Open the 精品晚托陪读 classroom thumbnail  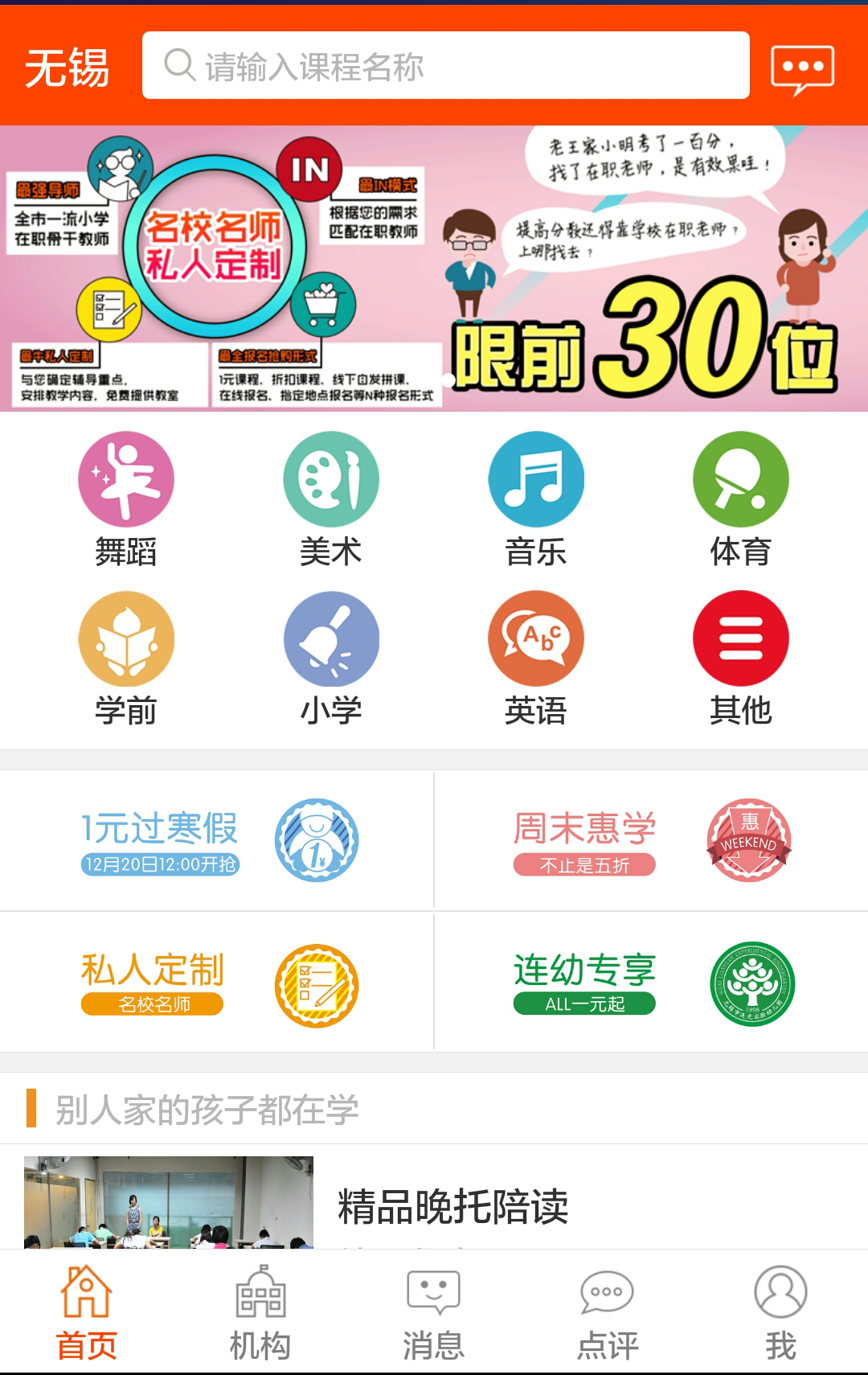pos(168,1208)
